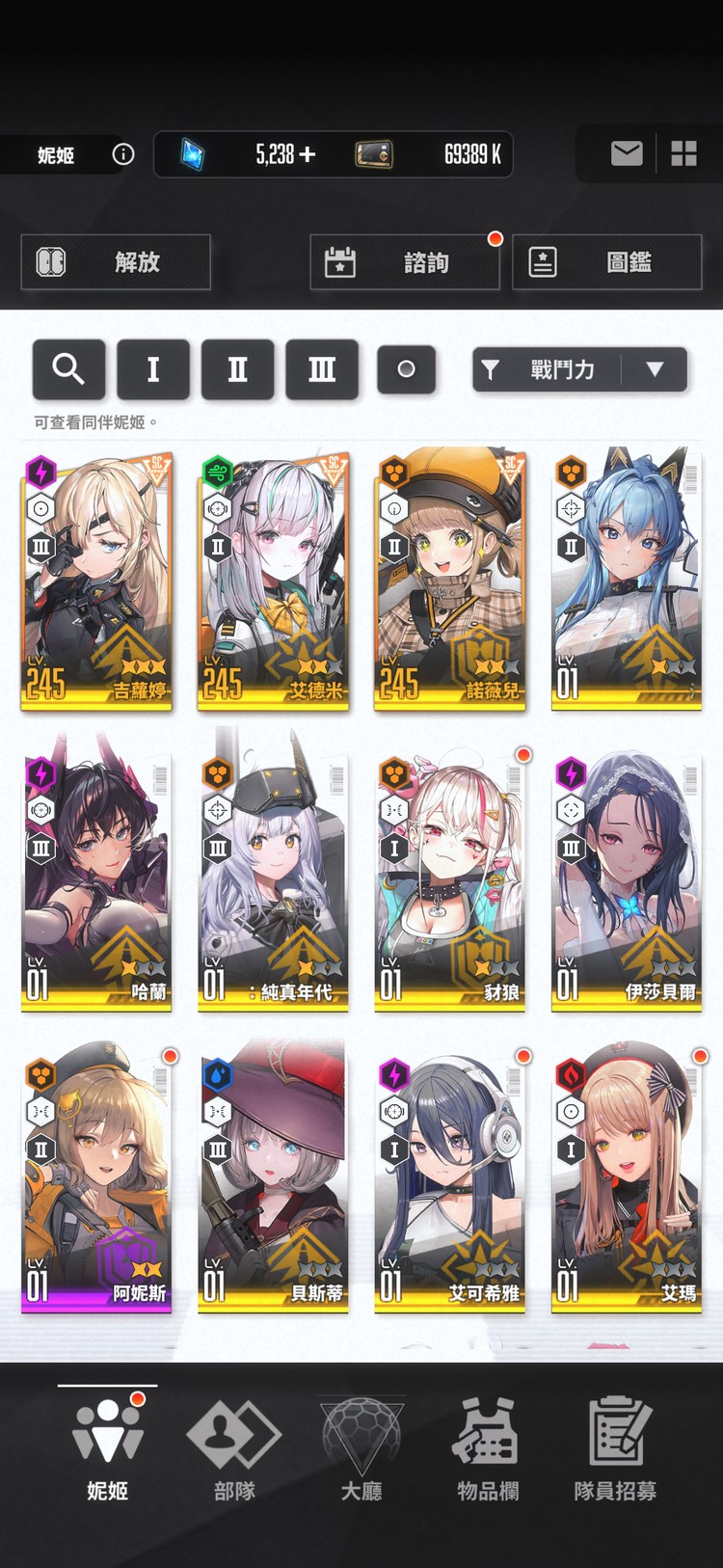This screenshot has height=1568, width=723.
Task: Filter by burst II
Action: coord(237,369)
